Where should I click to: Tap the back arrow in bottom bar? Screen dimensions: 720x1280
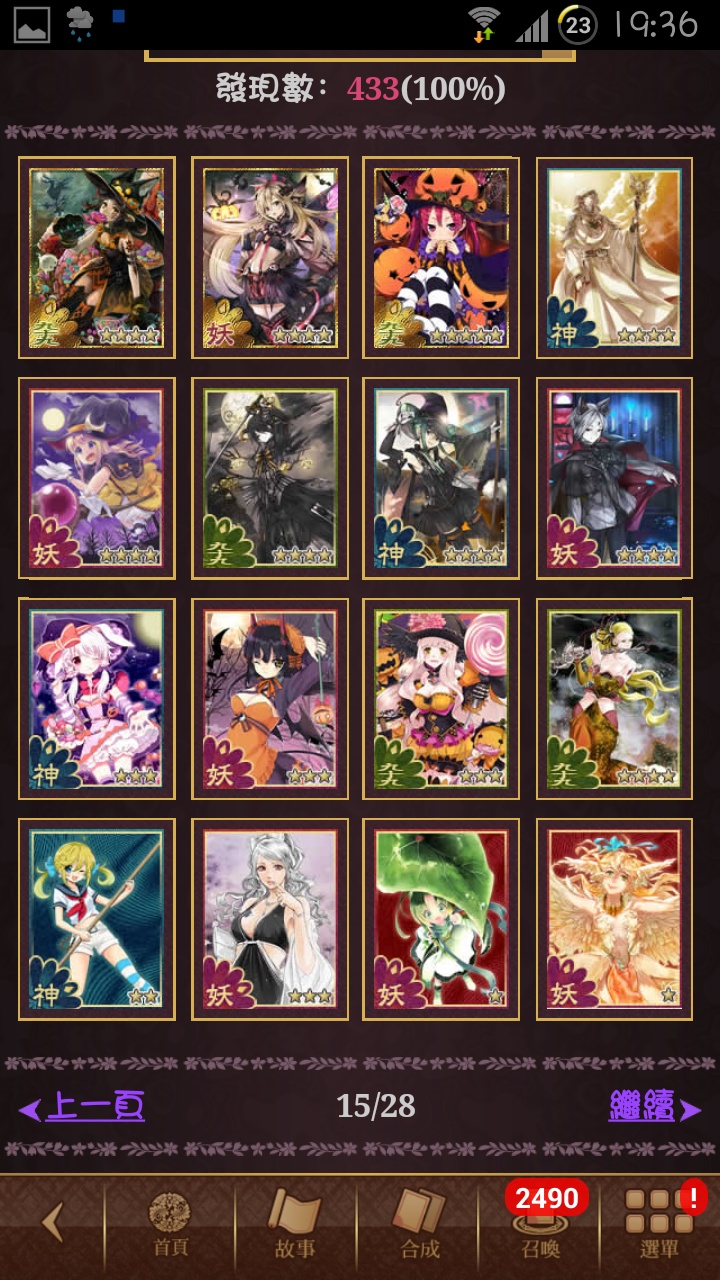(52, 1222)
